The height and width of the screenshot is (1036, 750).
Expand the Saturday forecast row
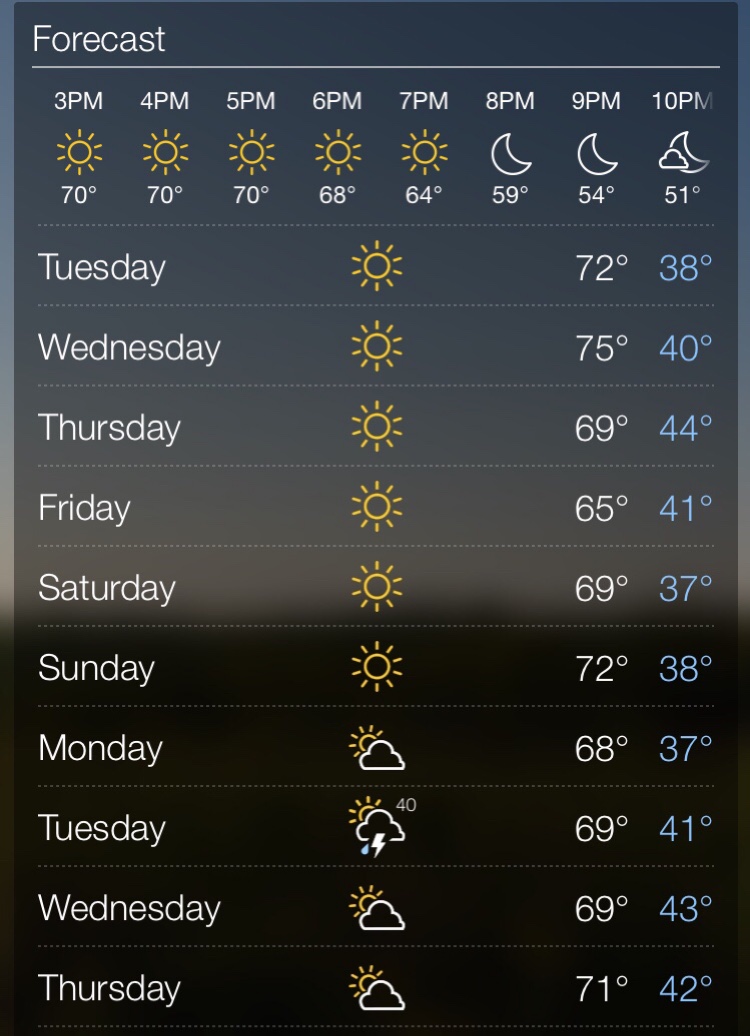375,587
